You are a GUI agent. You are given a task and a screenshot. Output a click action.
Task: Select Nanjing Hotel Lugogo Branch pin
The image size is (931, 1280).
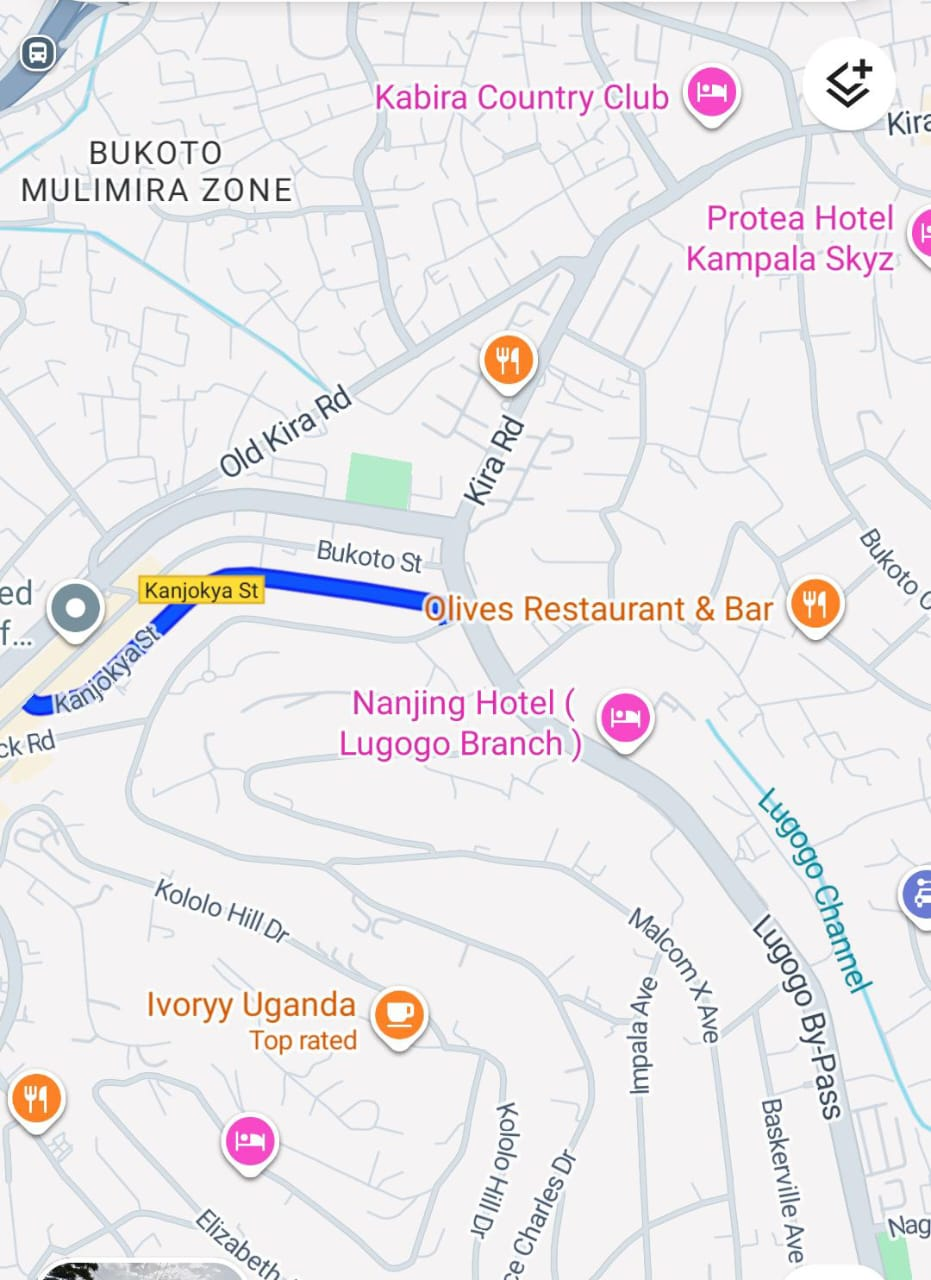[x=625, y=718]
